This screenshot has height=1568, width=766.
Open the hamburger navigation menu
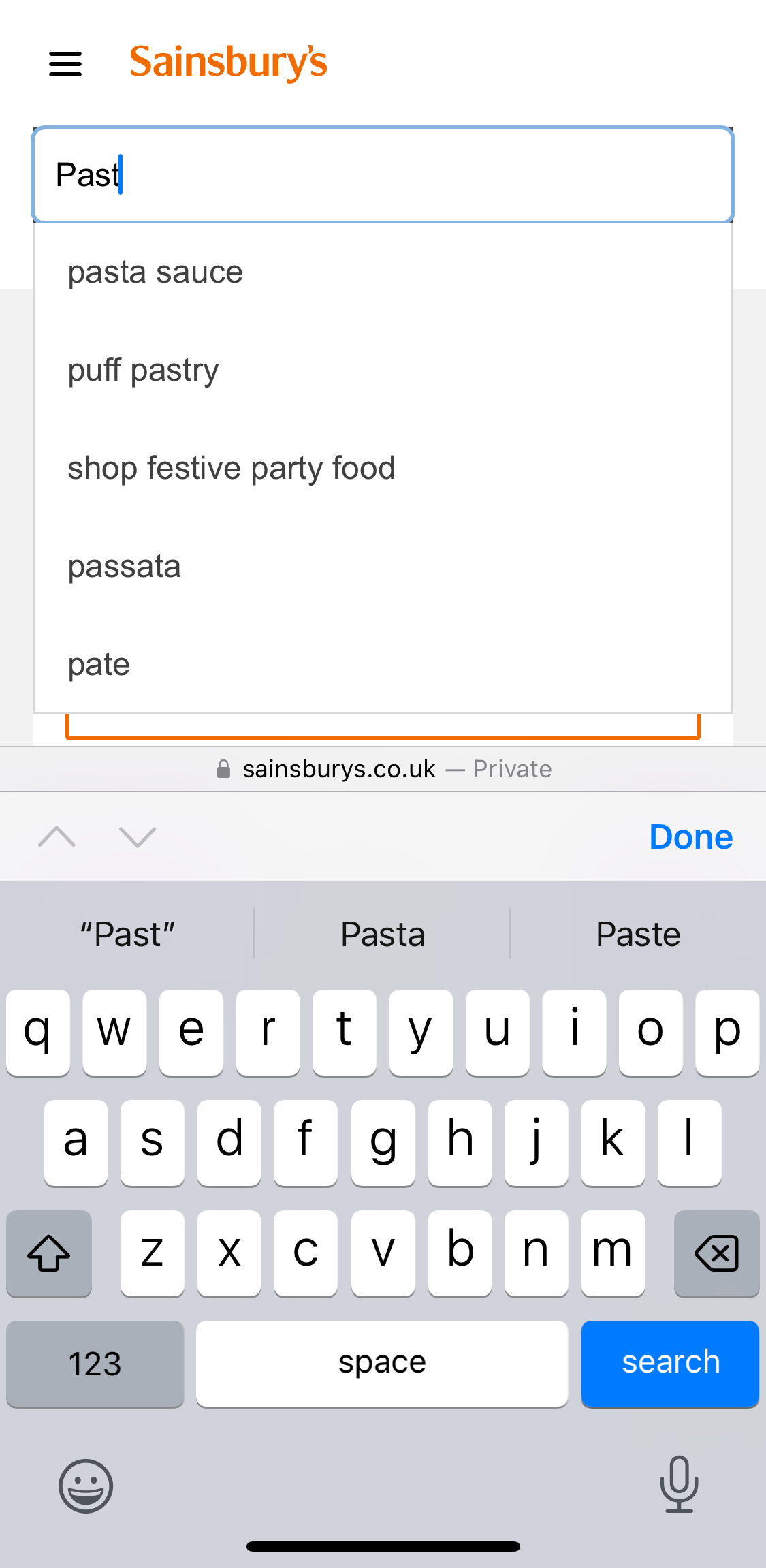tap(65, 64)
